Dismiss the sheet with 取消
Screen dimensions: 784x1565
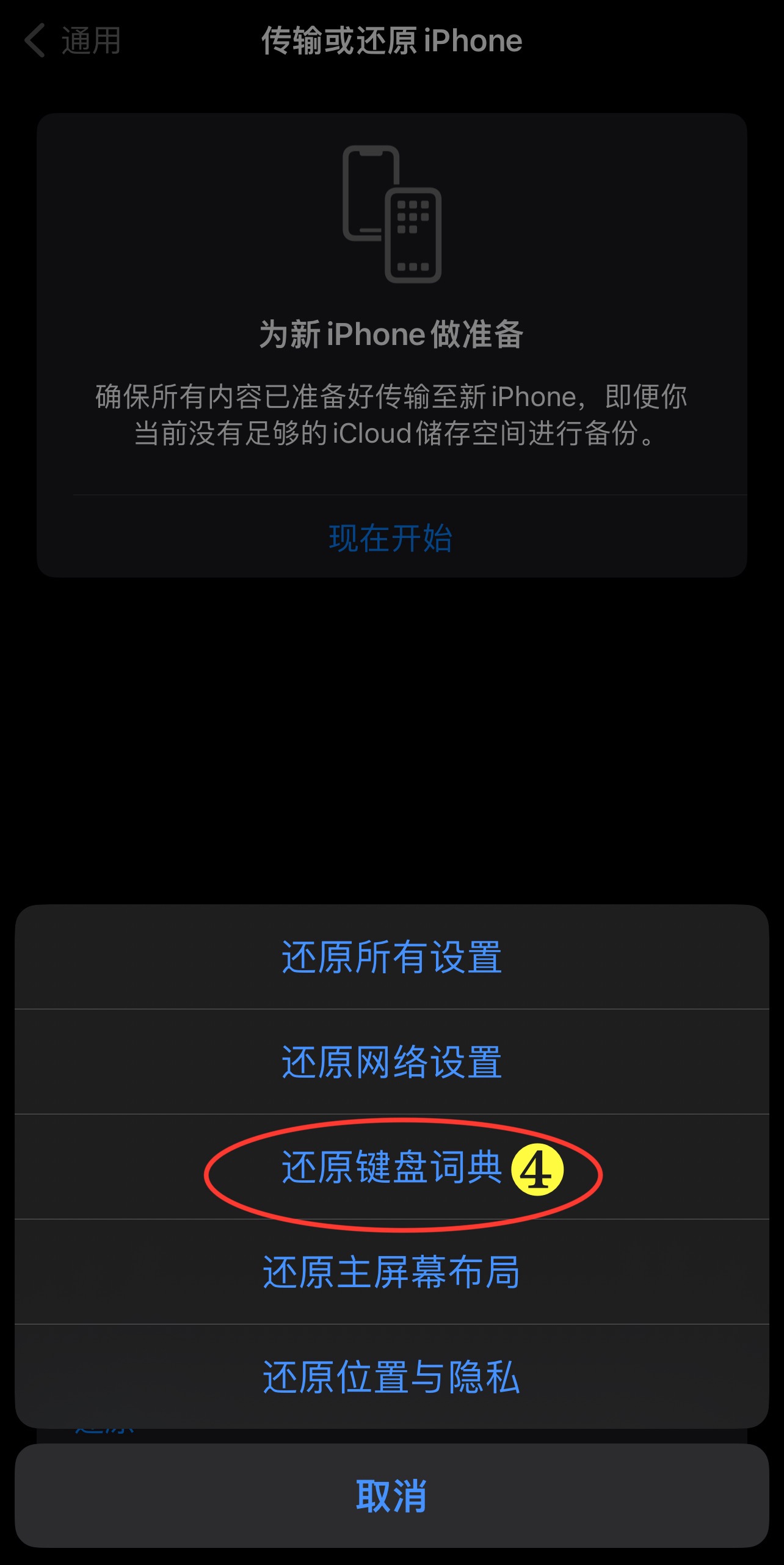click(391, 1495)
